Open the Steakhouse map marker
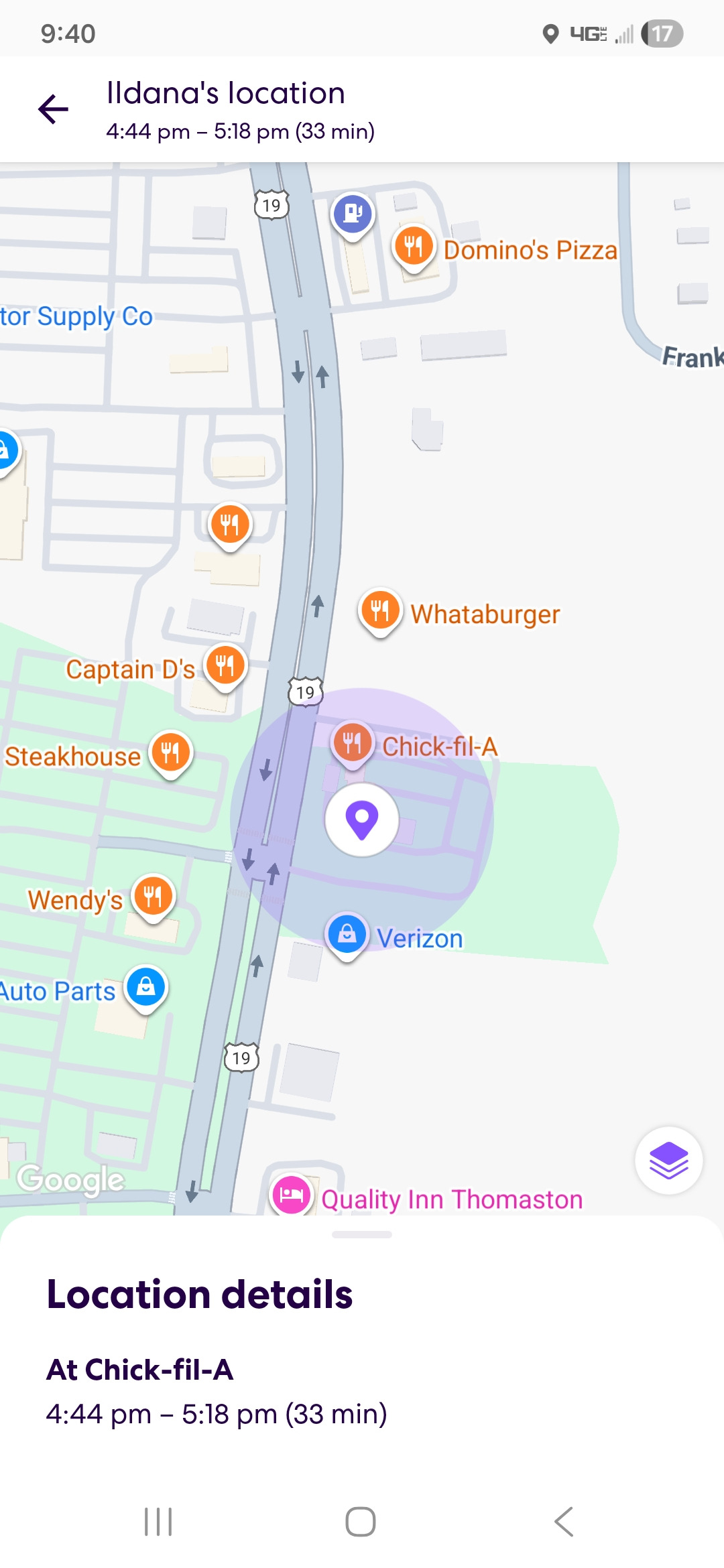724x1568 pixels. pos(170,752)
